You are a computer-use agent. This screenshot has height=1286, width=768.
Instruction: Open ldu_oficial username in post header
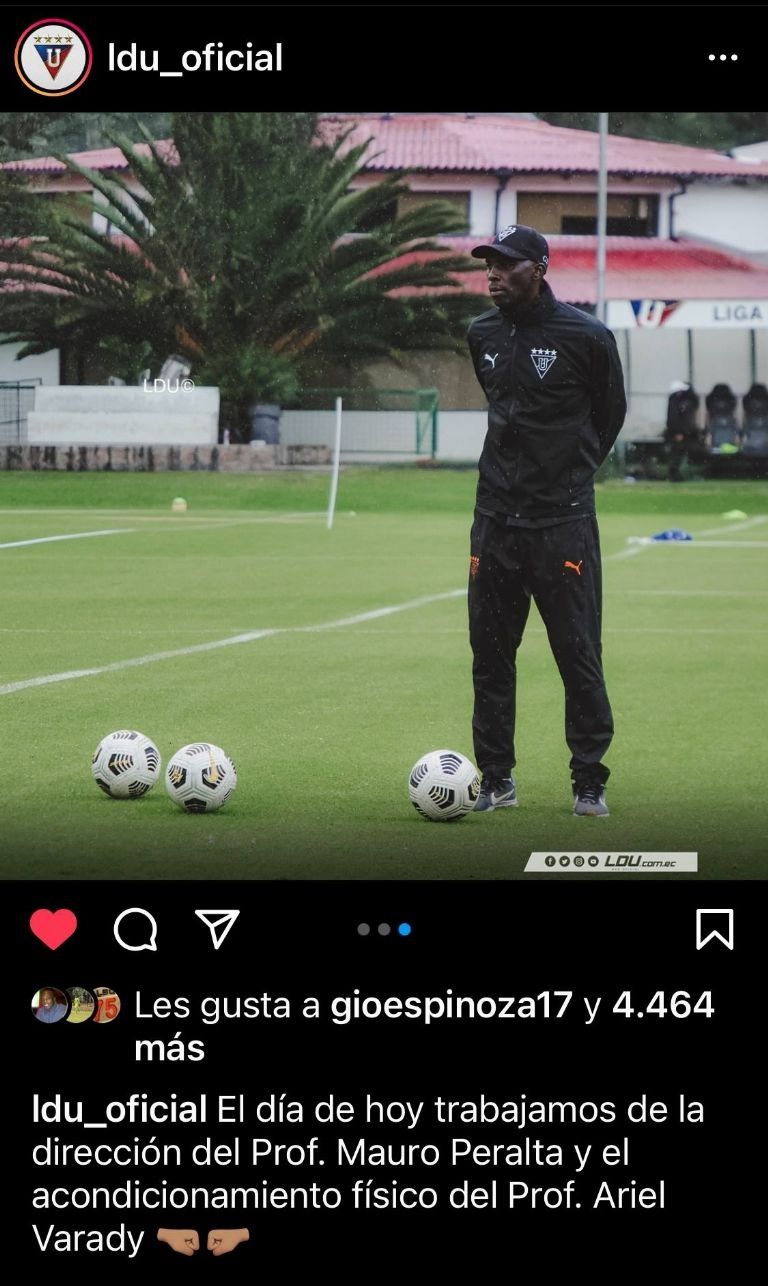click(196, 58)
